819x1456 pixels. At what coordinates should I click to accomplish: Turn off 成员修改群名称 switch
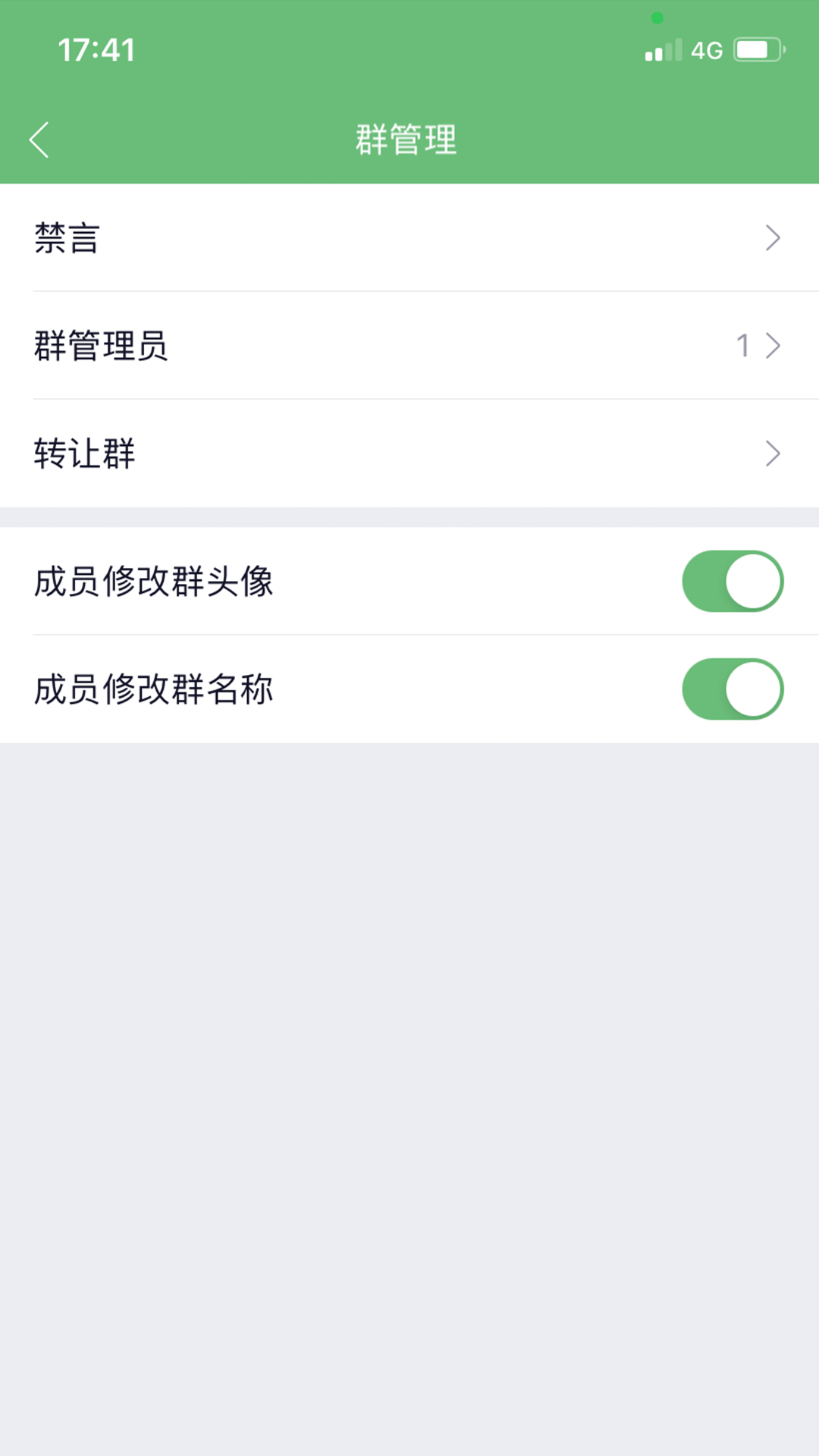733,689
